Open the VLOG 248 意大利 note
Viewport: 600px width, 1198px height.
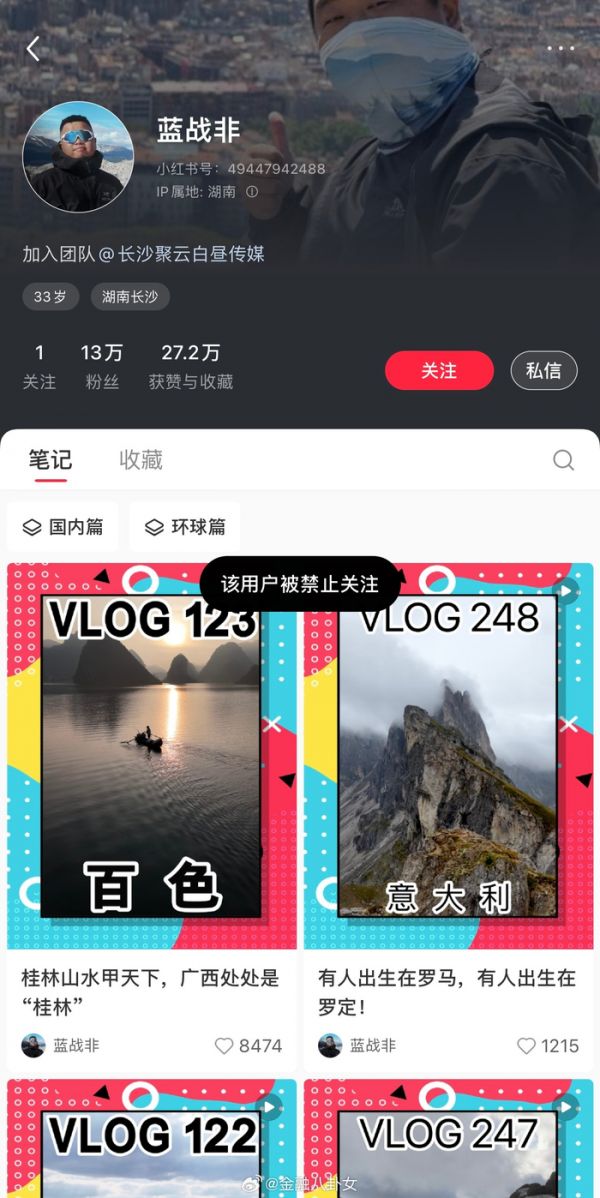click(x=448, y=756)
